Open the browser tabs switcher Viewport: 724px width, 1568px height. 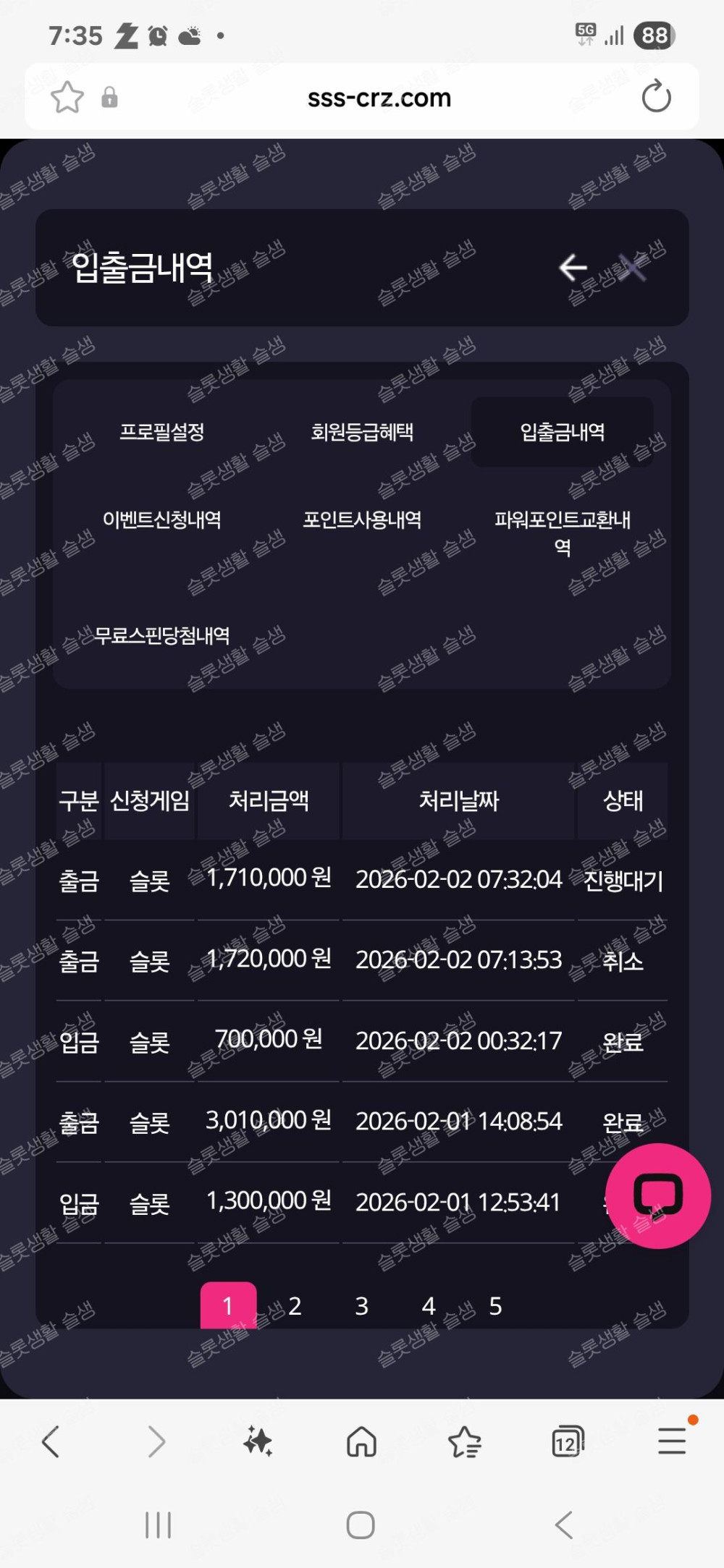click(567, 1442)
